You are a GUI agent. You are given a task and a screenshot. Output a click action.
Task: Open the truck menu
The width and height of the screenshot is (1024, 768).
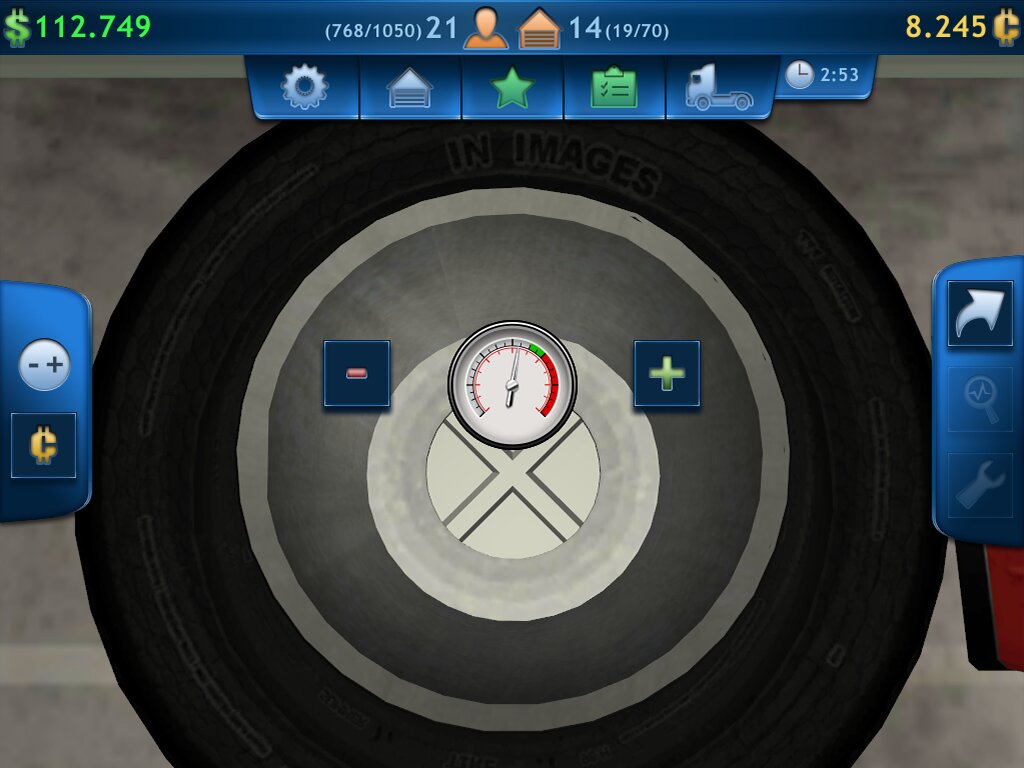click(718, 88)
